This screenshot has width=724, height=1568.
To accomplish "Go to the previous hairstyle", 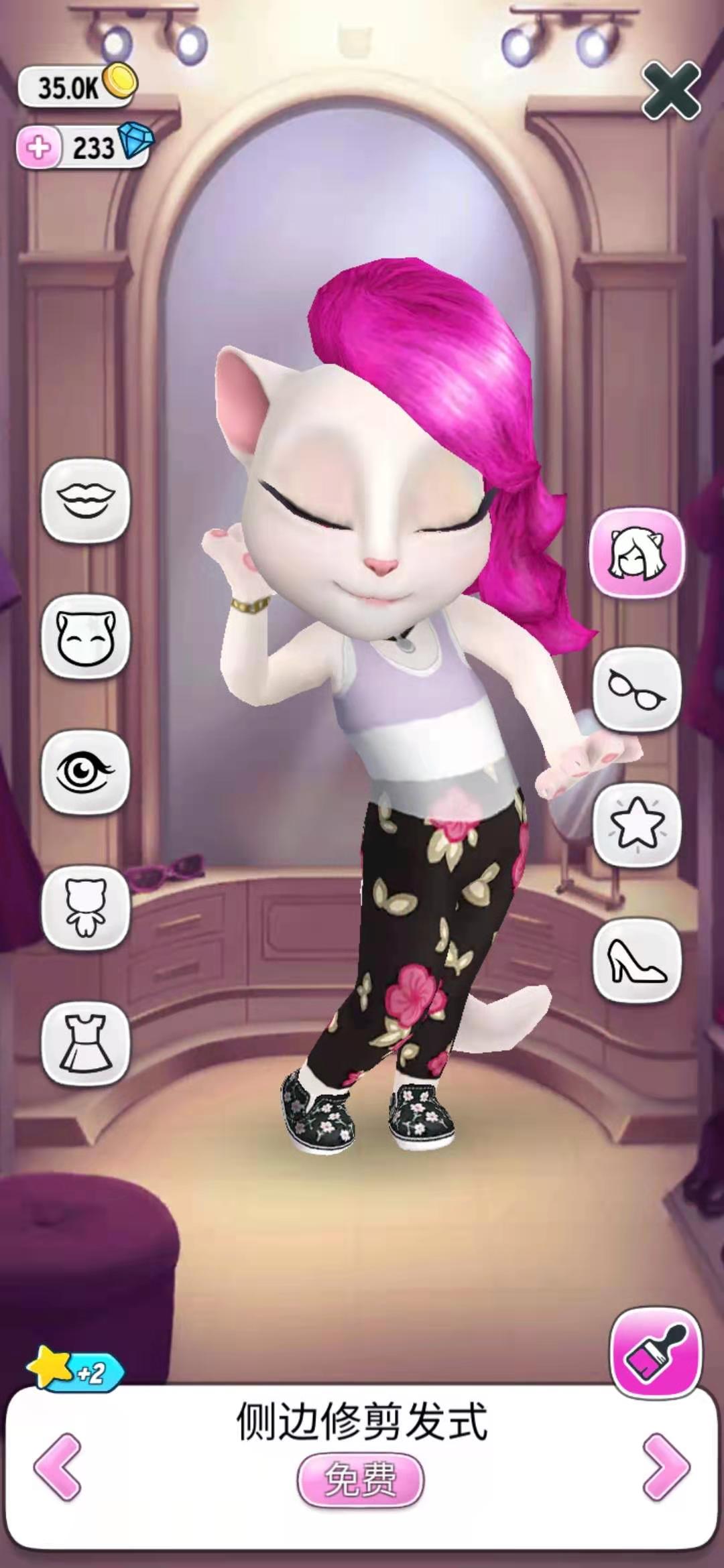I will tap(58, 1467).
